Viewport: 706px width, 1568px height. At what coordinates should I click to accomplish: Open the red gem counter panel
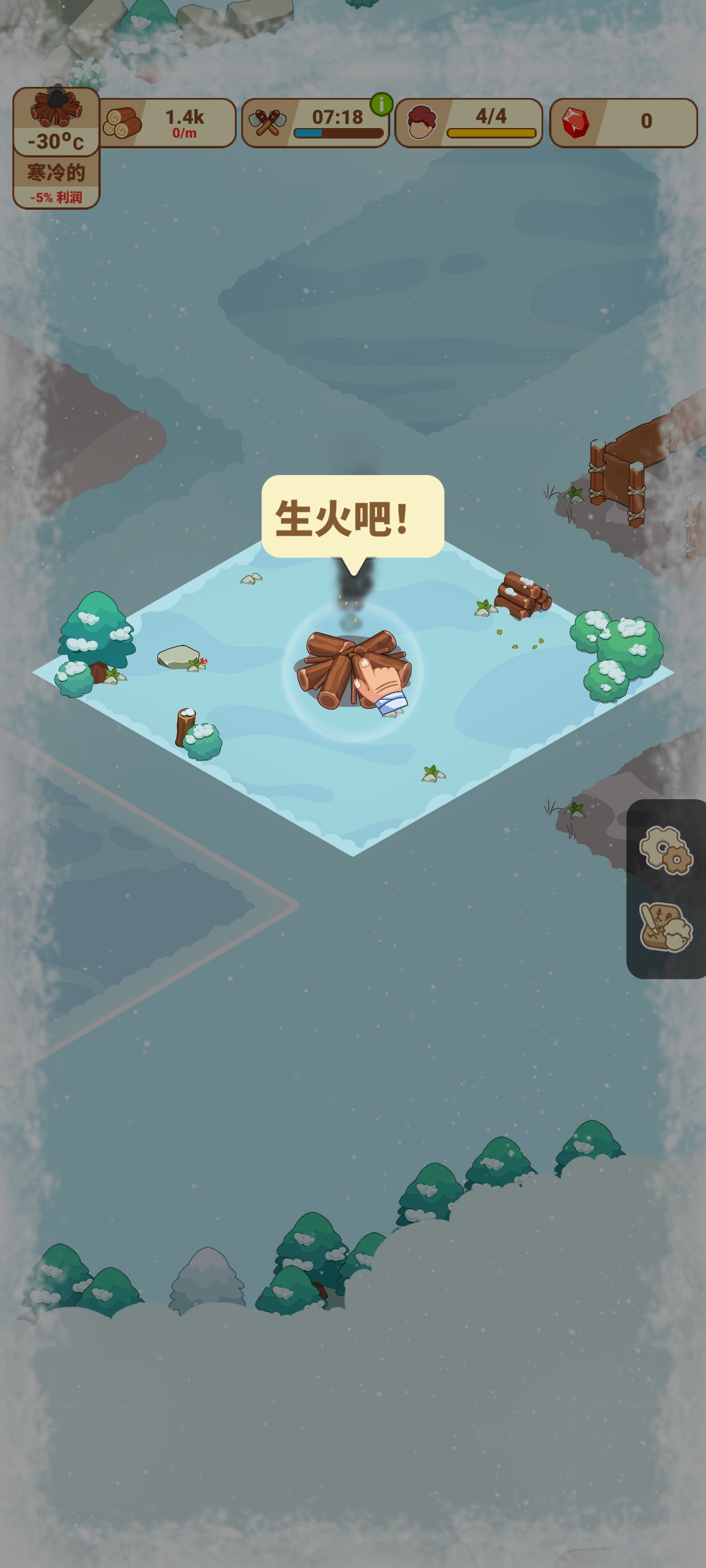point(623,123)
